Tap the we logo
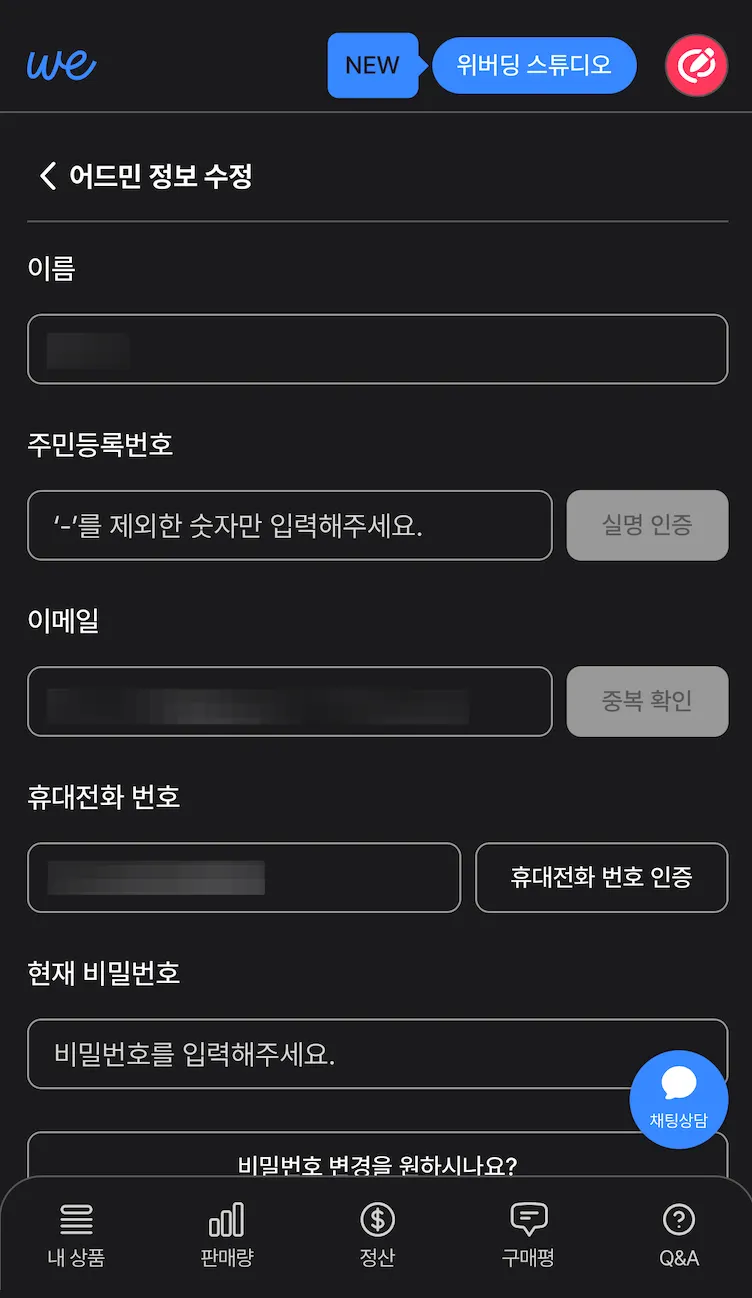 [61, 65]
